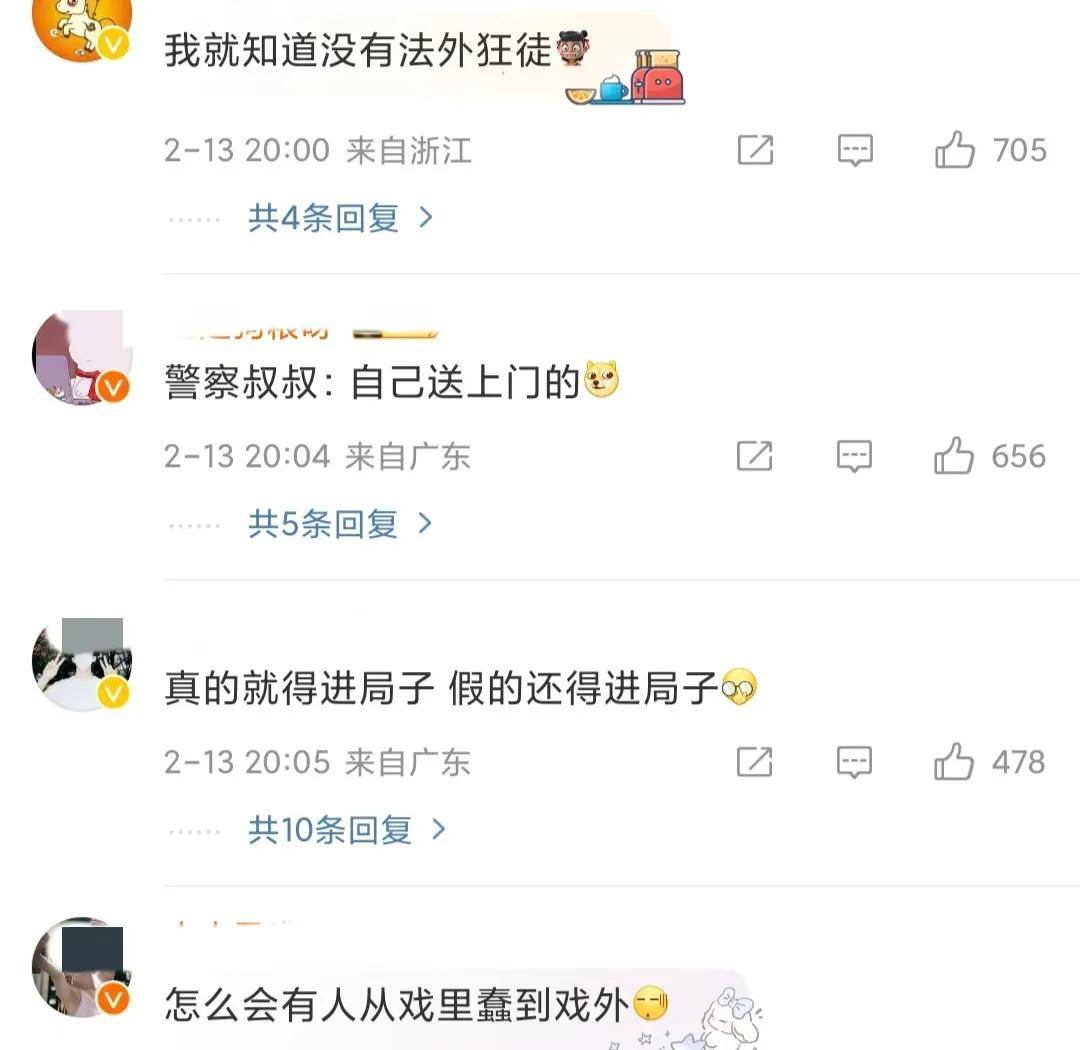The height and width of the screenshot is (1050, 1080).
Task: Repost the 法外狂徒 comment
Action: 755,151
